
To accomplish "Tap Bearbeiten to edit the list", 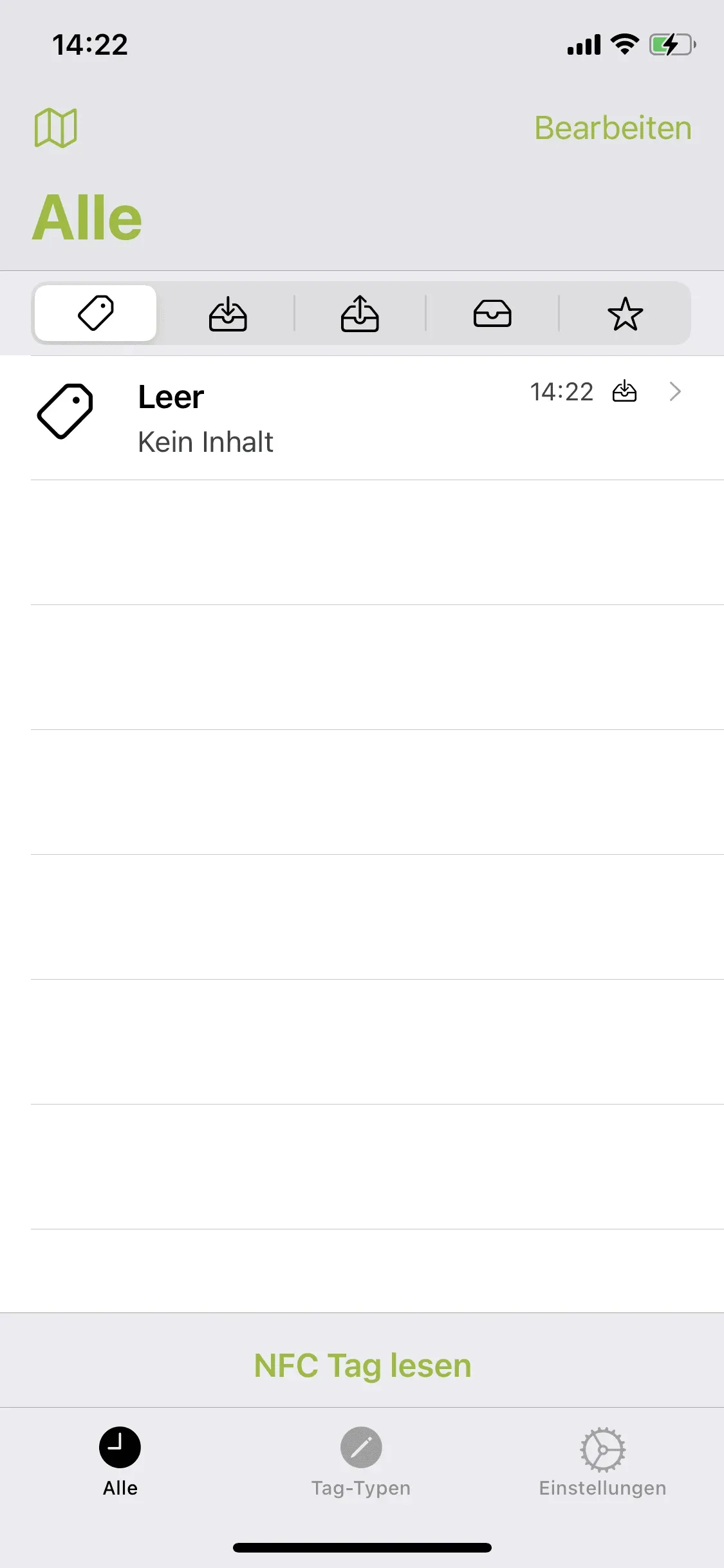I will pos(613,127).
